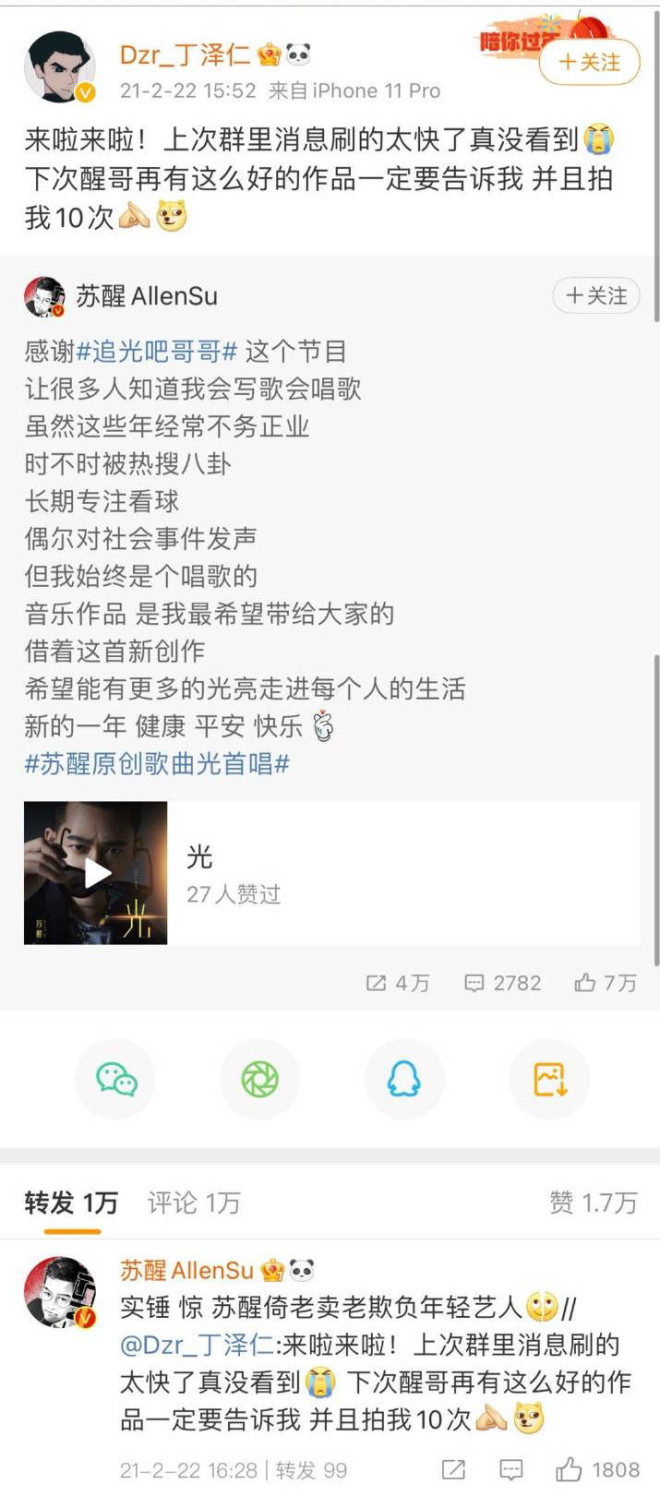Open 苏醒 AllenSu's username in the repost list
The image size is (660, 1508).
(187, 1270)
